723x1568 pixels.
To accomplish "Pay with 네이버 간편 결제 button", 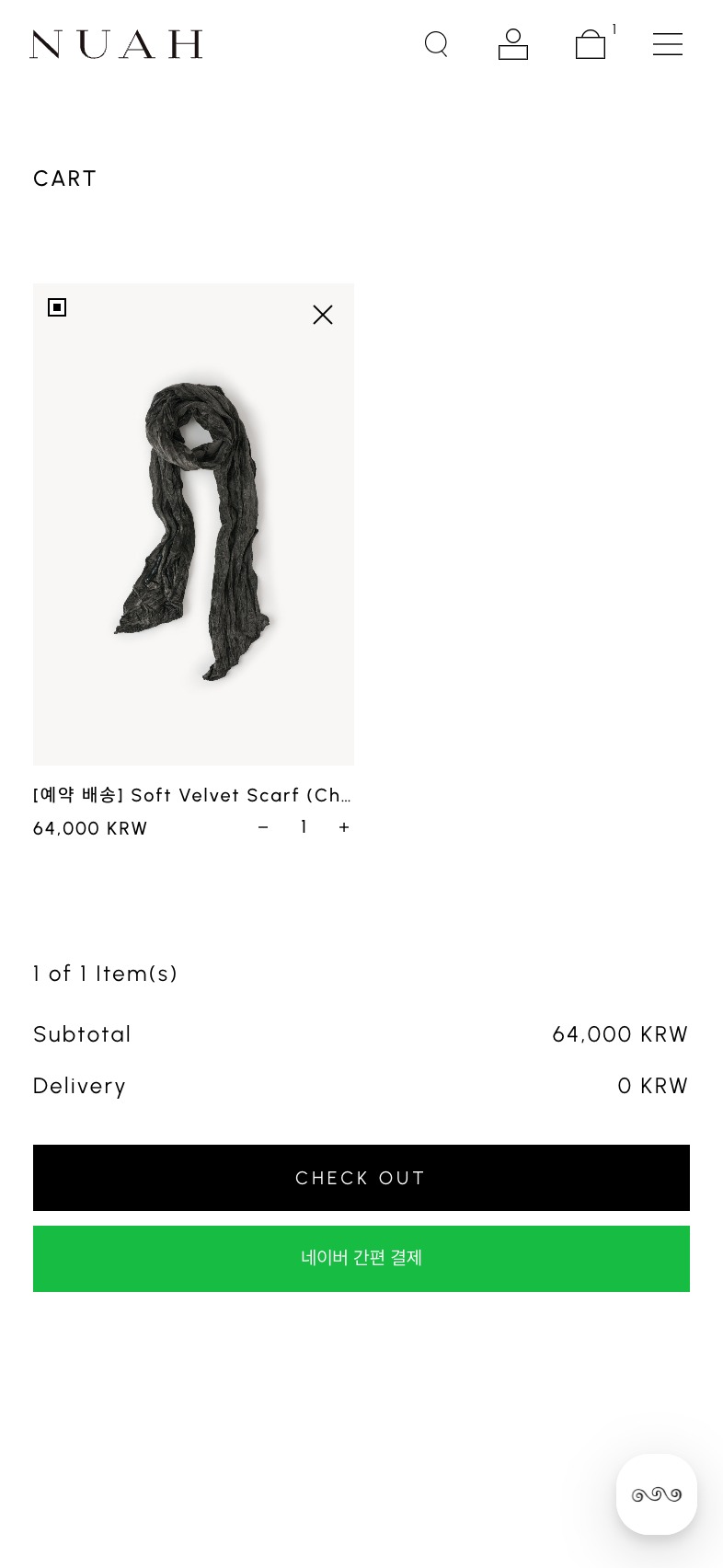I will tap(361, 1259).
